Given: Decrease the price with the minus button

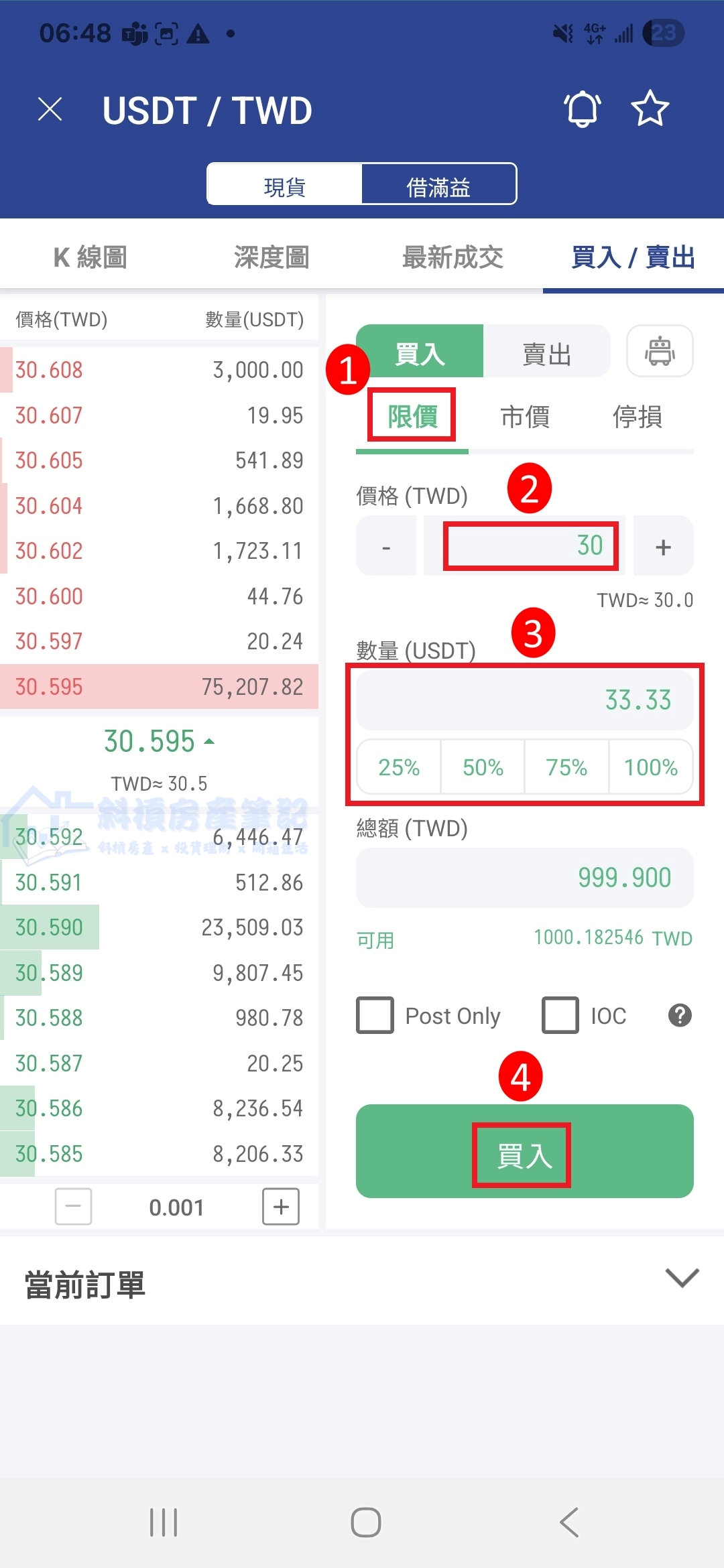Looking at the screenshot, I should [386, 547].
